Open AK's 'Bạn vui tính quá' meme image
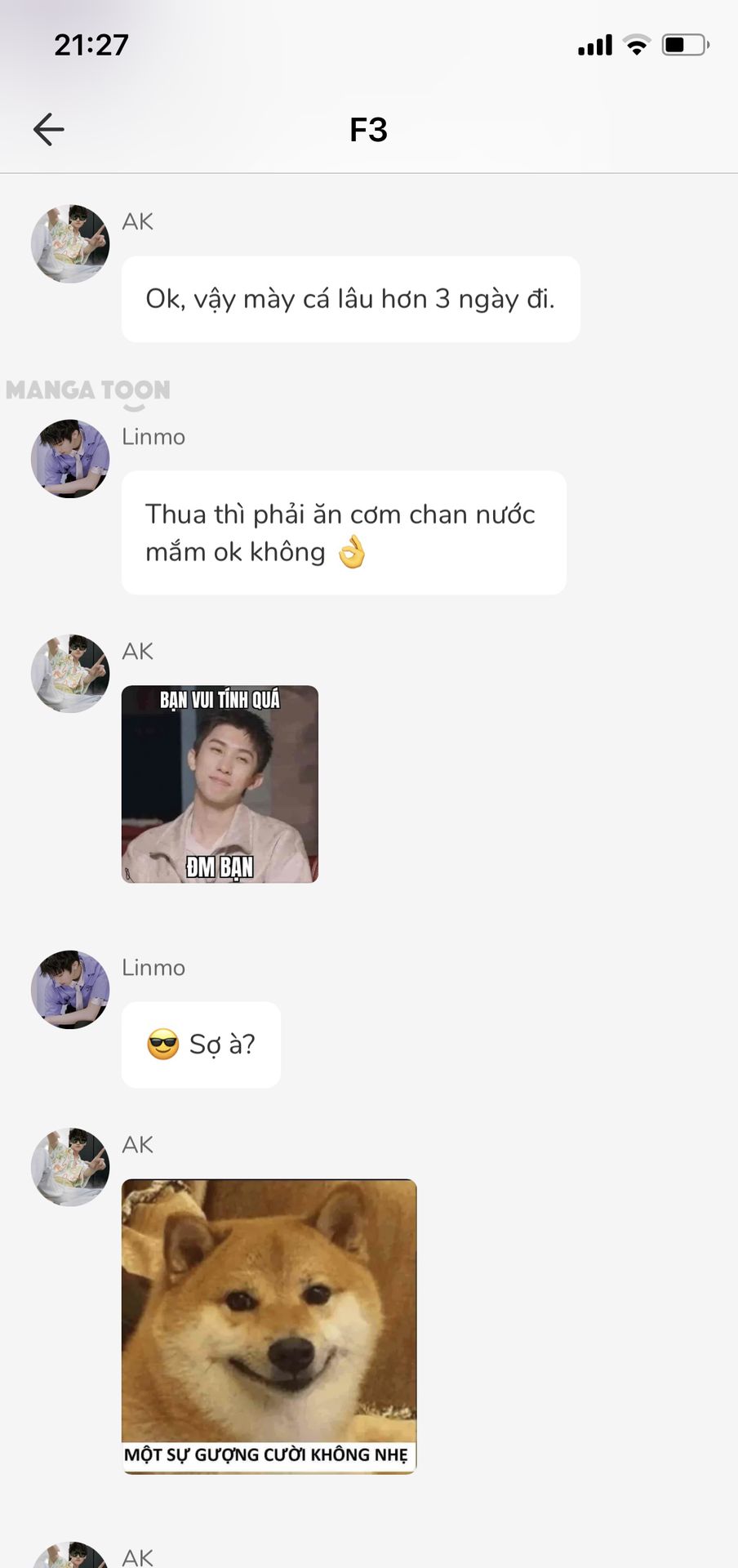 tap(220, 784)
